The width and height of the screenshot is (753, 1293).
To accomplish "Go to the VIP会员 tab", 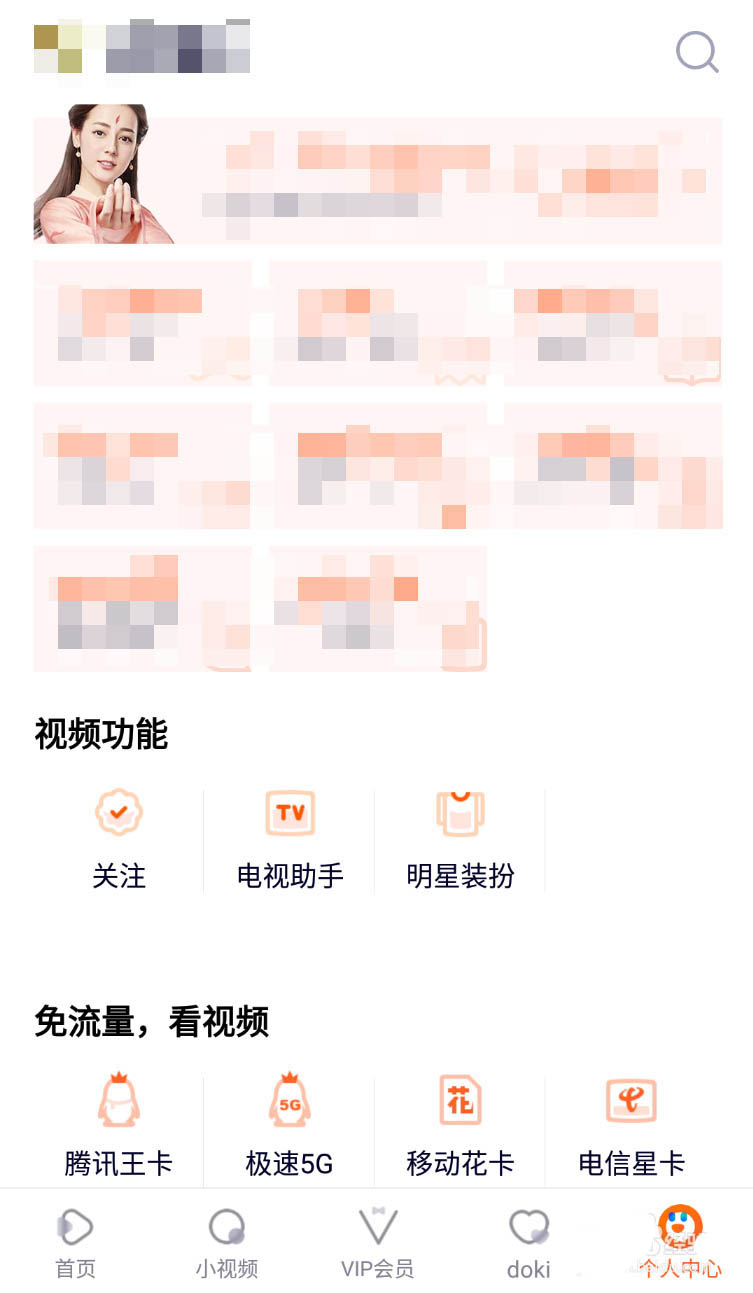I will click(x=377, y=1242).
